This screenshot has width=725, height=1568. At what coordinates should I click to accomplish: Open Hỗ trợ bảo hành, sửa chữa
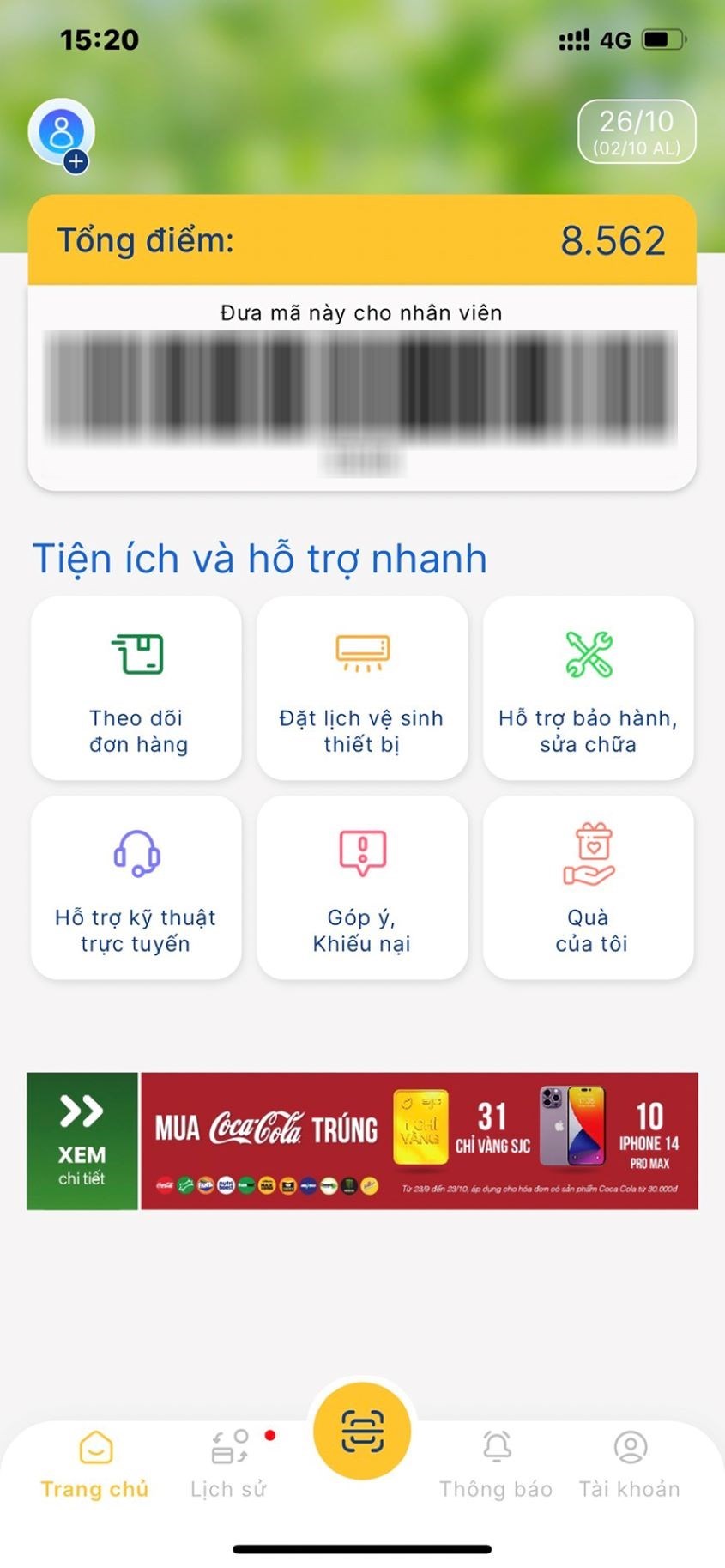point(588,688)
